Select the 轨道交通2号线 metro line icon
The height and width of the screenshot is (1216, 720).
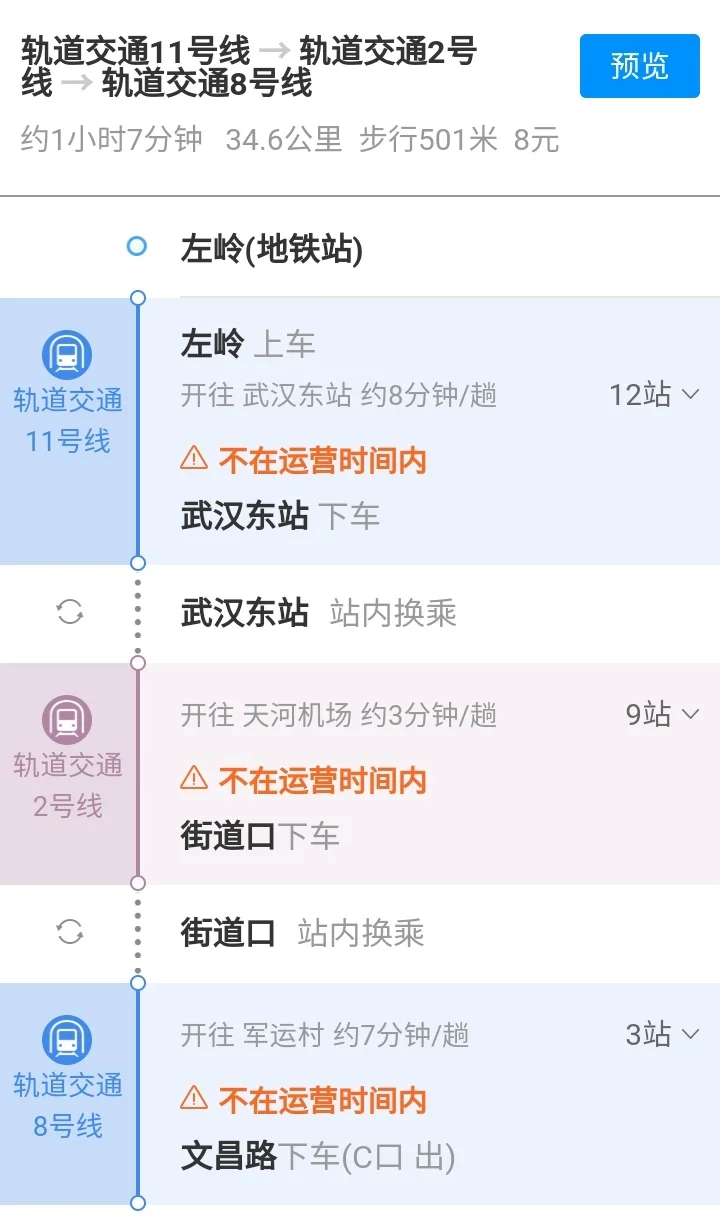click(x=68, y=717)
